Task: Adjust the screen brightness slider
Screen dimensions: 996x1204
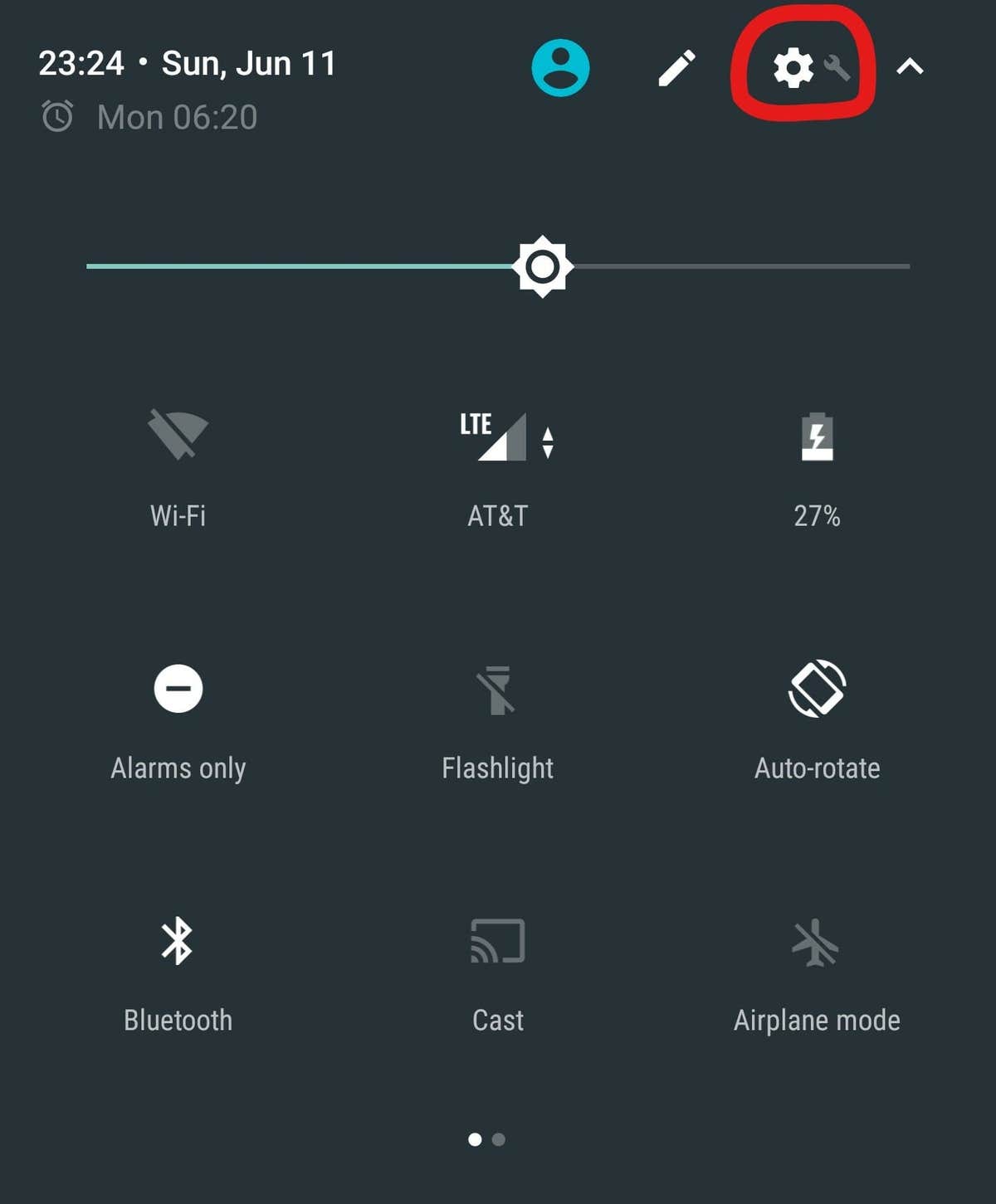Action: click(544, 266)
